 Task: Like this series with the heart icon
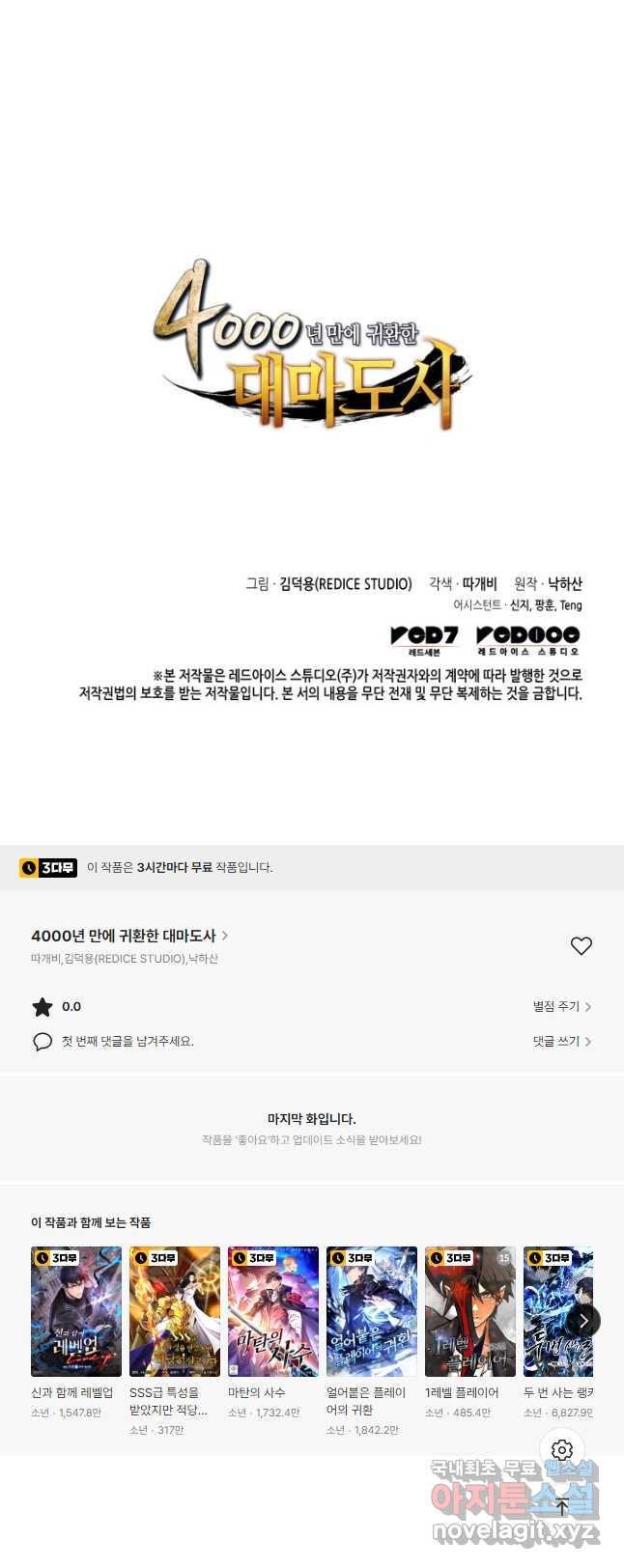(581, 946)
